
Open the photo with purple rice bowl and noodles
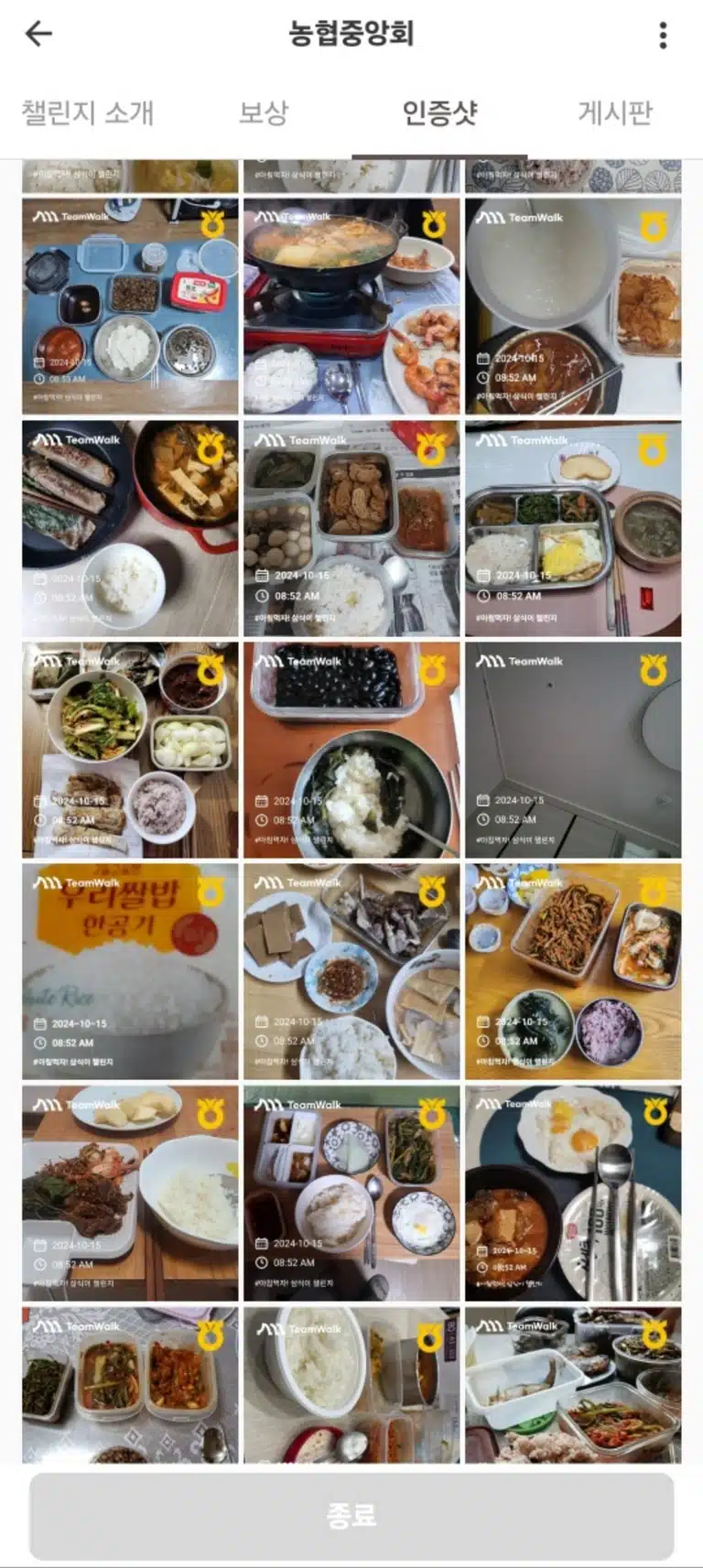point(573,971)
